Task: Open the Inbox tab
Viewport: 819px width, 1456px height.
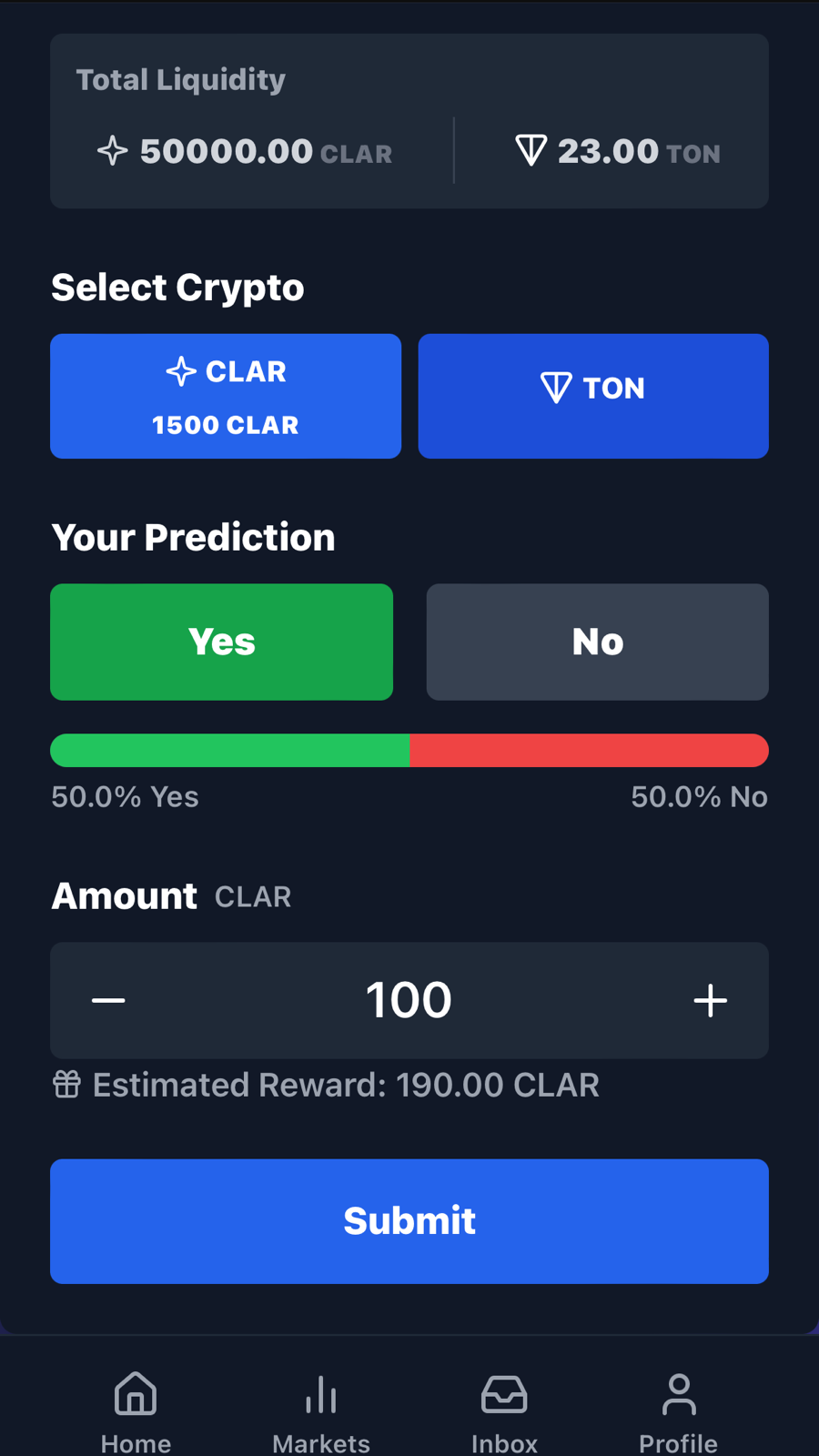Action: tap(504, 1412)
